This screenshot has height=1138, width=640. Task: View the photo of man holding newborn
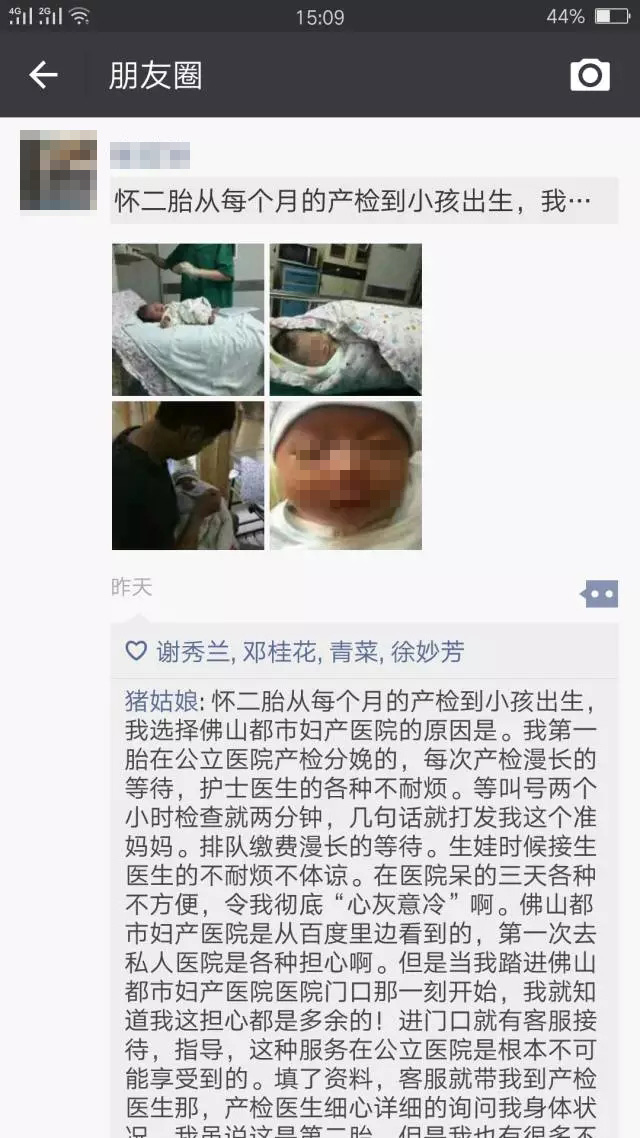(188, 476)
